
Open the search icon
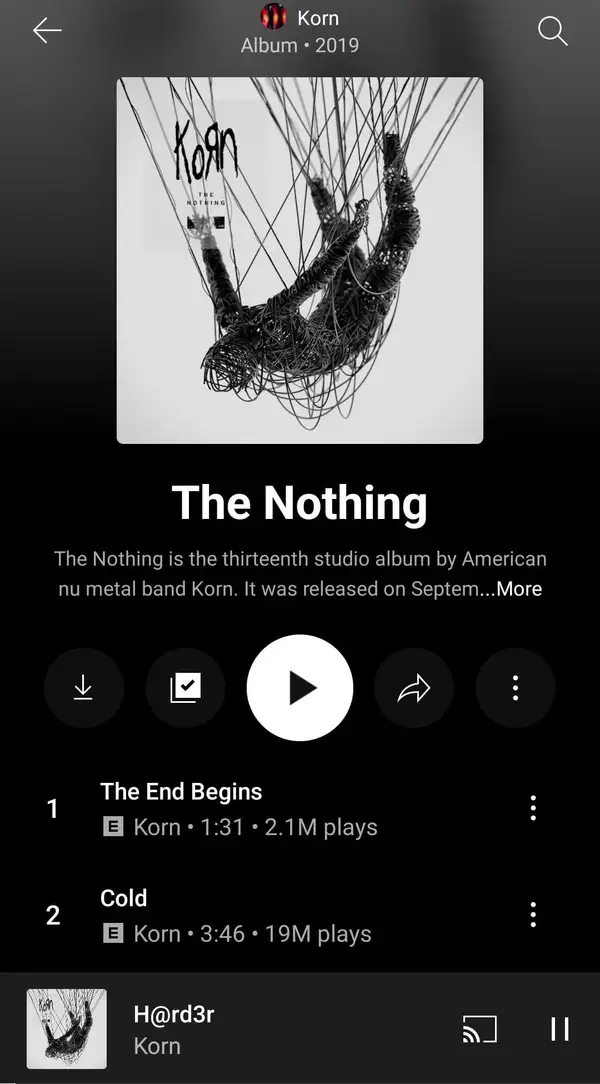pyautogui.click(x=553, y=31)
